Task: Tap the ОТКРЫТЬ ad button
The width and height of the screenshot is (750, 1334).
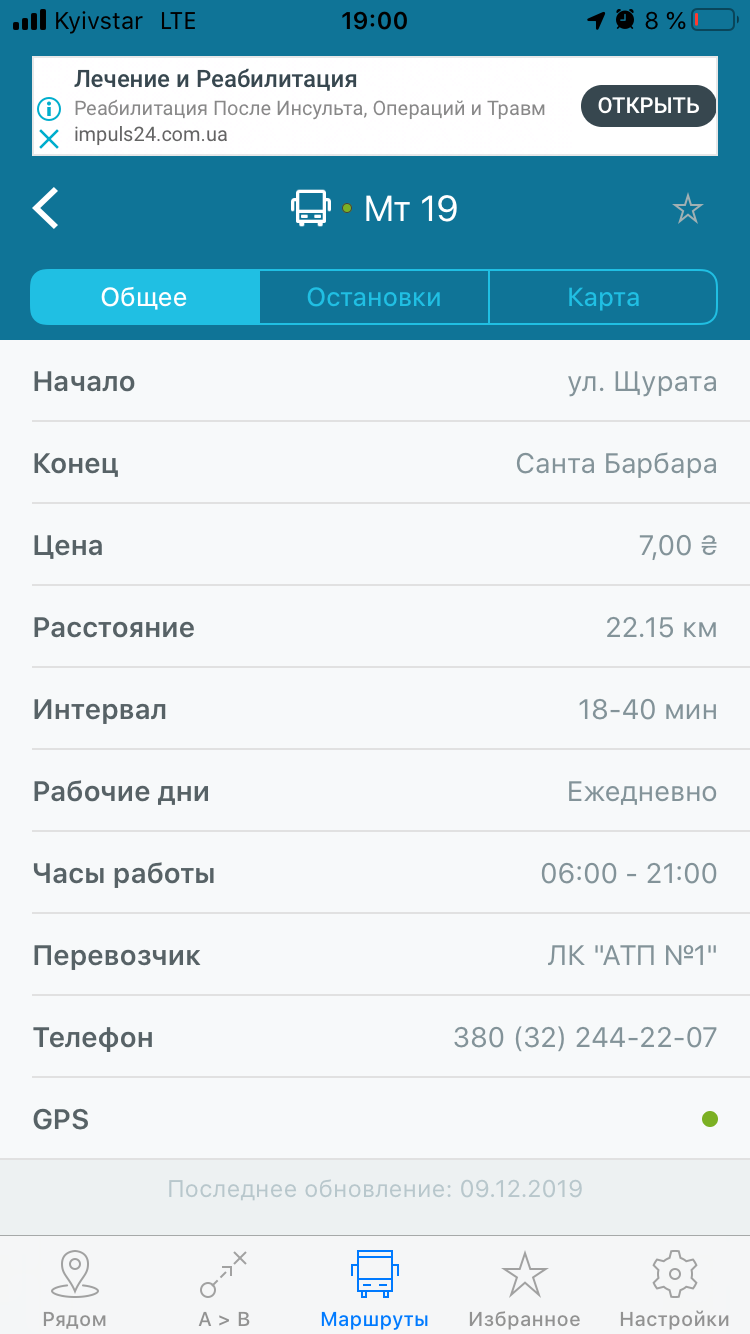Action: click(648, 106)
